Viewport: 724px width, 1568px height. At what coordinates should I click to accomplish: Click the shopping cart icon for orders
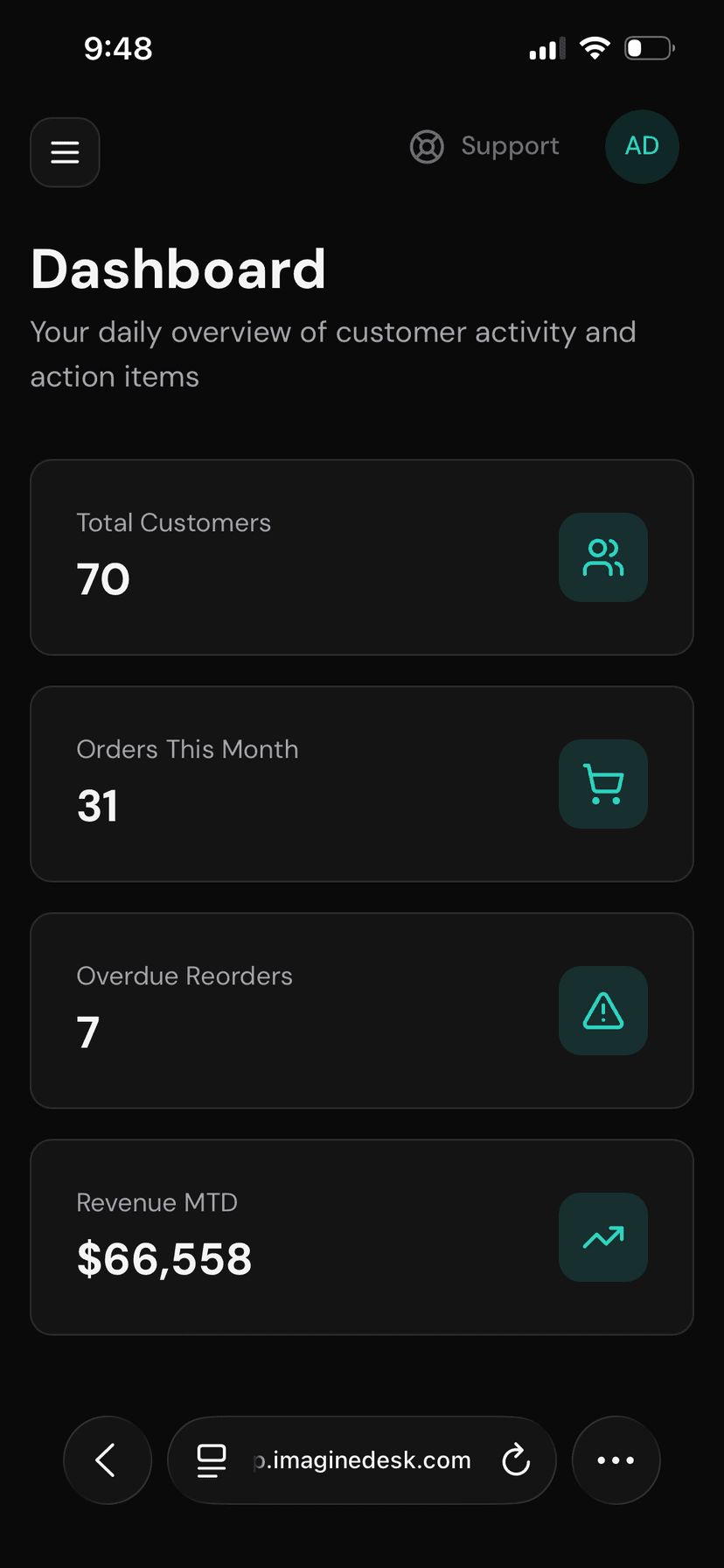pyautogui.click(x=603, y=784)
